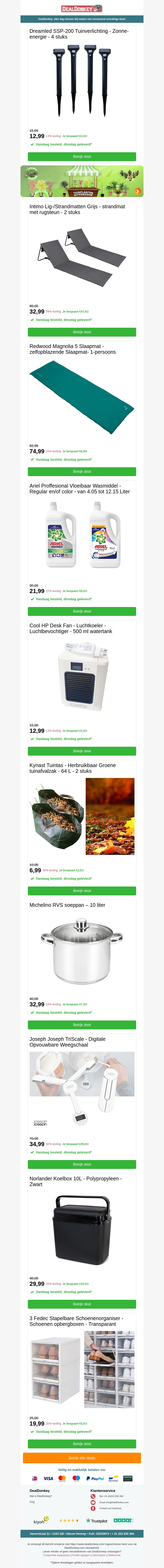Open the DealDonkey logo at top
This screenshot has height=1568, width=164.
tap(77, 9)
